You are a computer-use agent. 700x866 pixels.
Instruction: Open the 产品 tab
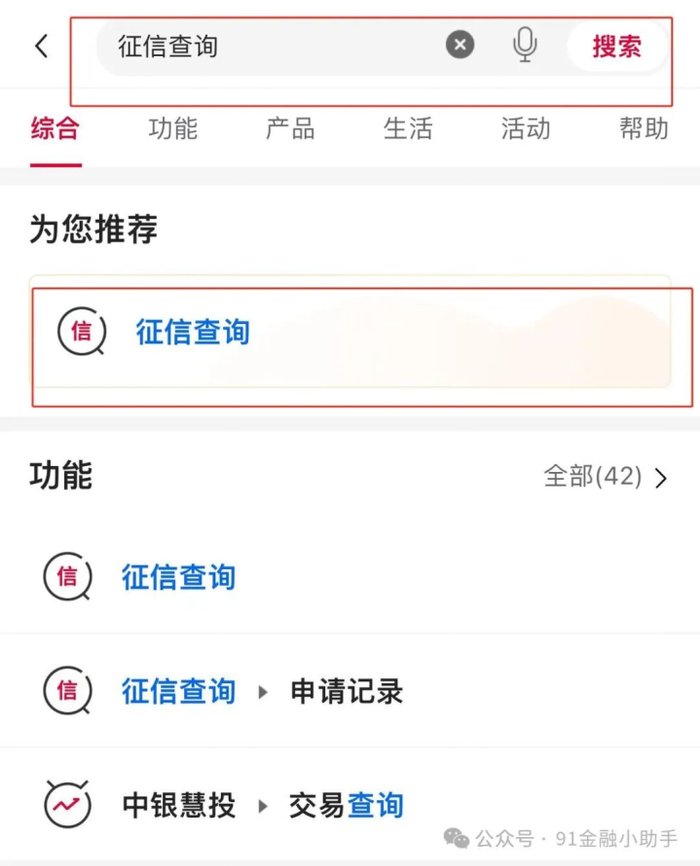pos(290,129)
